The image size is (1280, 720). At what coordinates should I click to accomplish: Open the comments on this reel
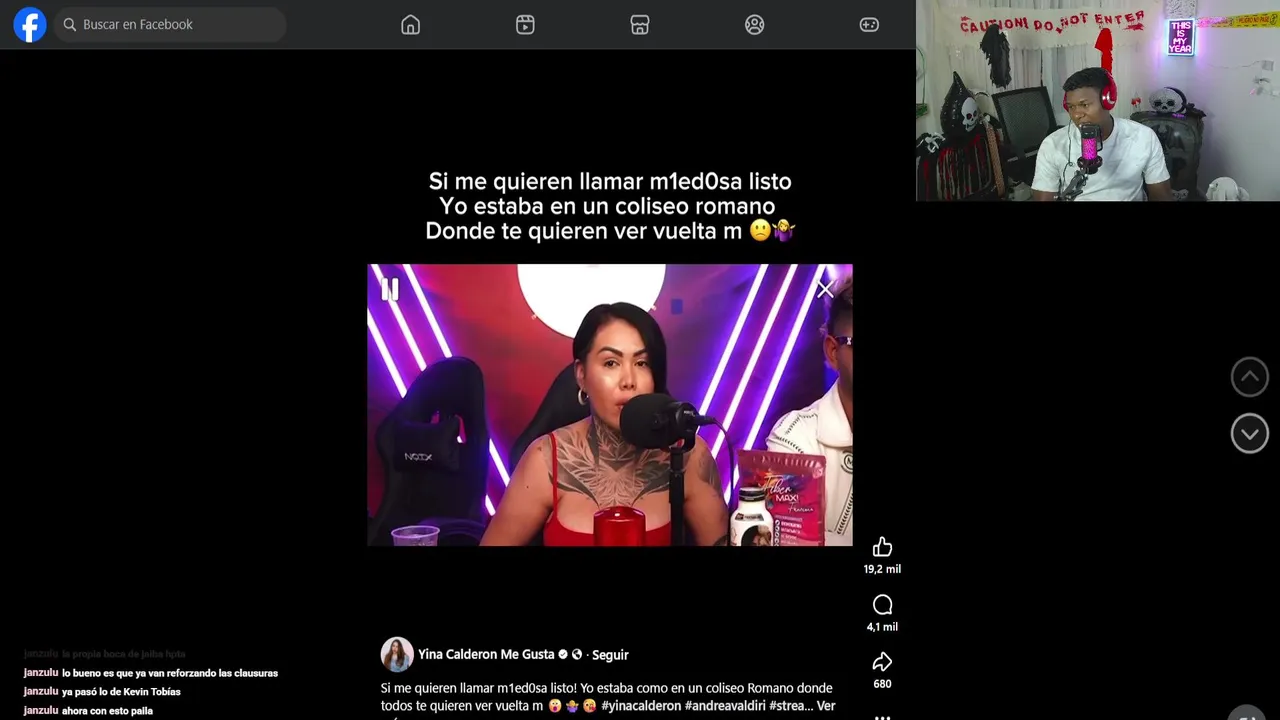pos(882,605)
